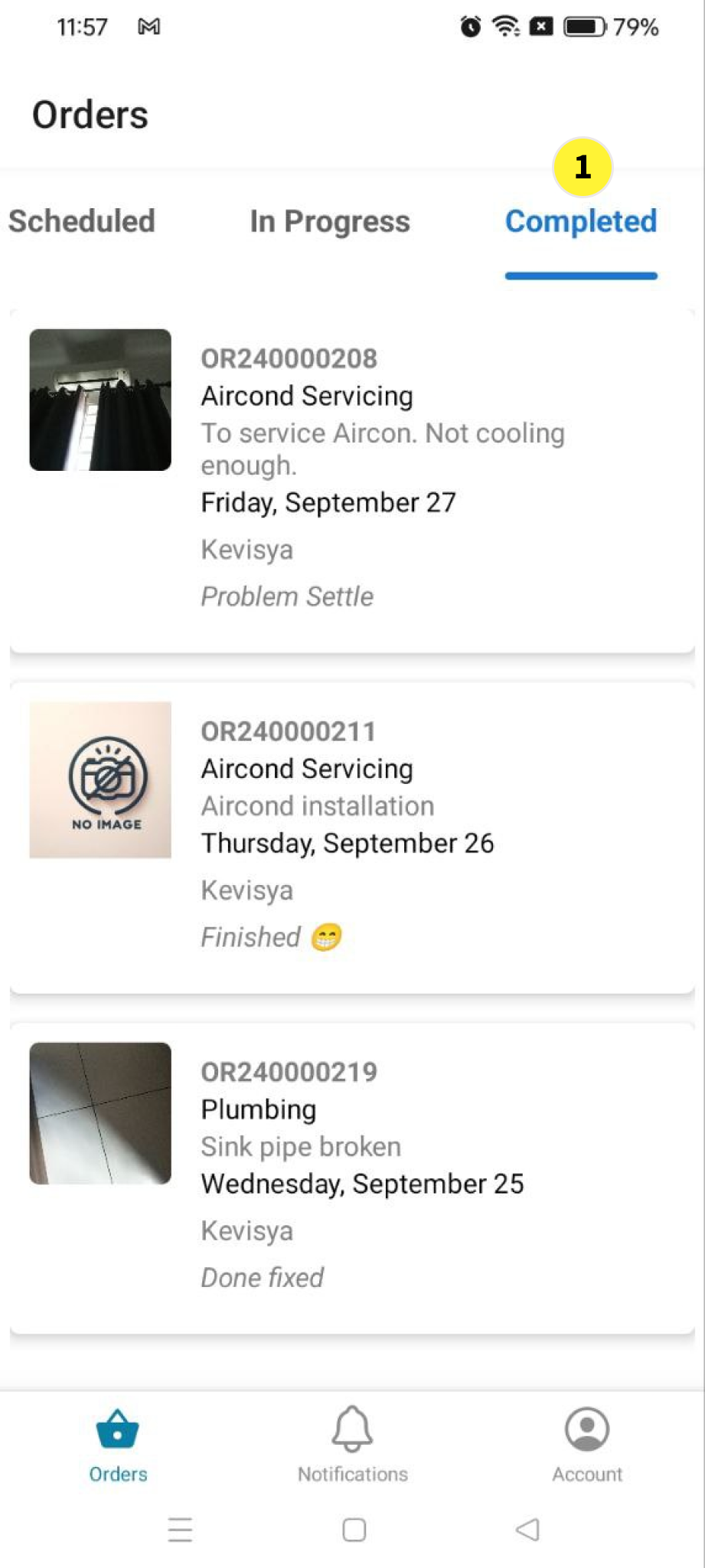Switch to the Scheduled tab
This screenshot has height=1568, width=705.
(x=82, y=221)
